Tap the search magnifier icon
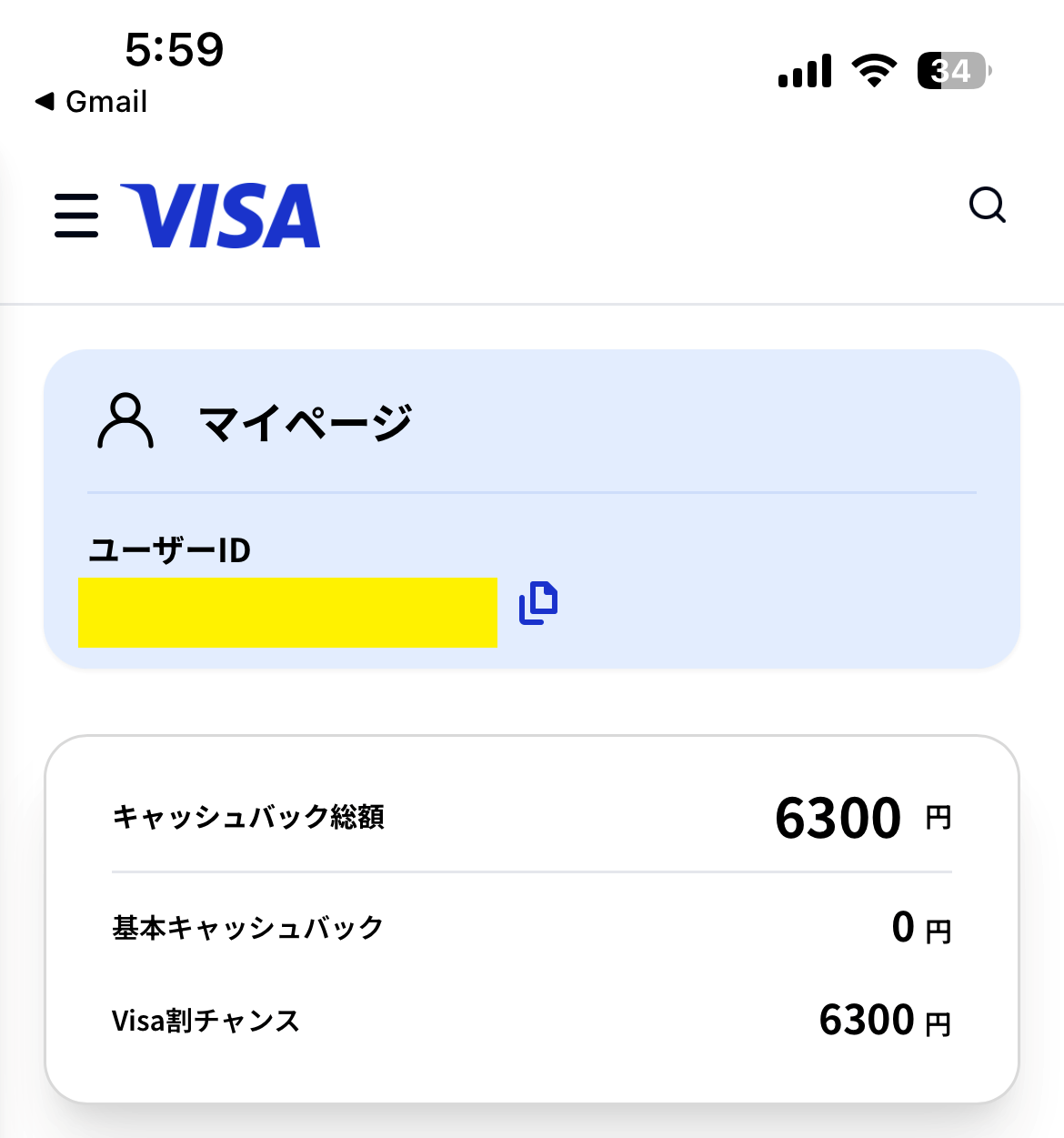1064x1138 pixels. [987, 206]
